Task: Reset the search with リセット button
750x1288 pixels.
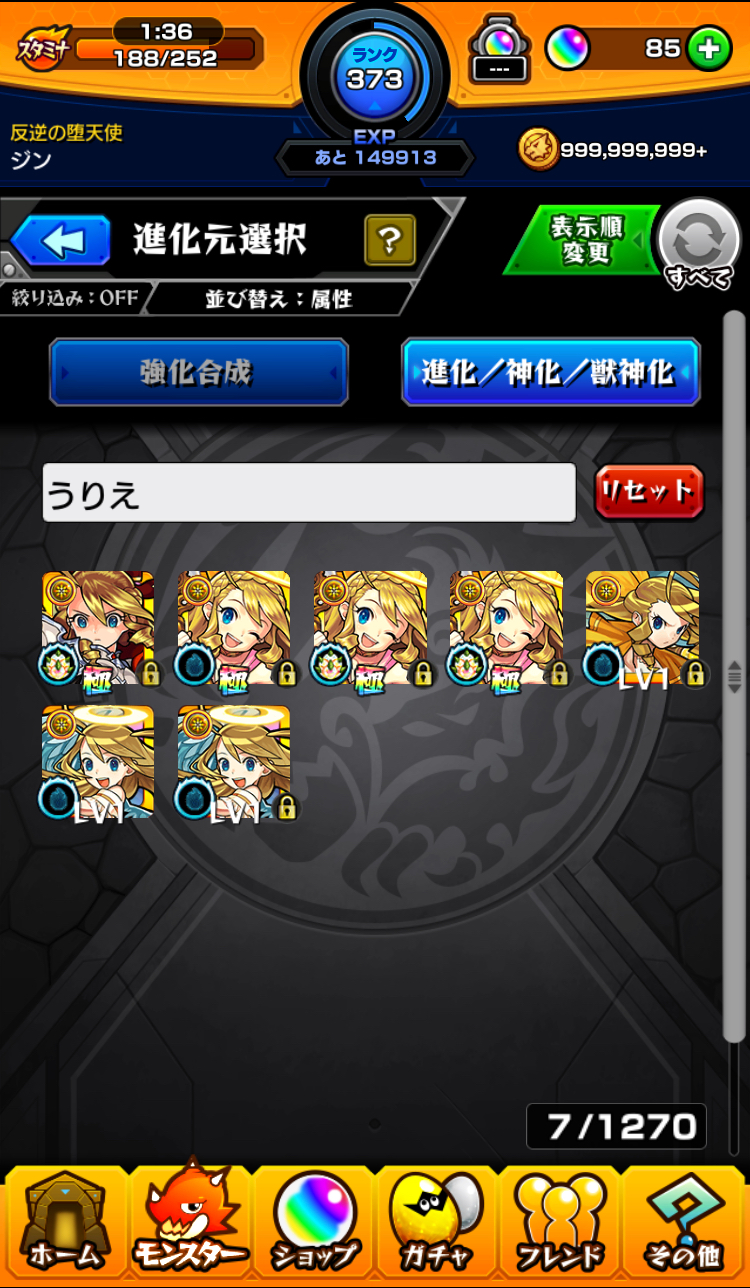Action: (x=649, y=491)
